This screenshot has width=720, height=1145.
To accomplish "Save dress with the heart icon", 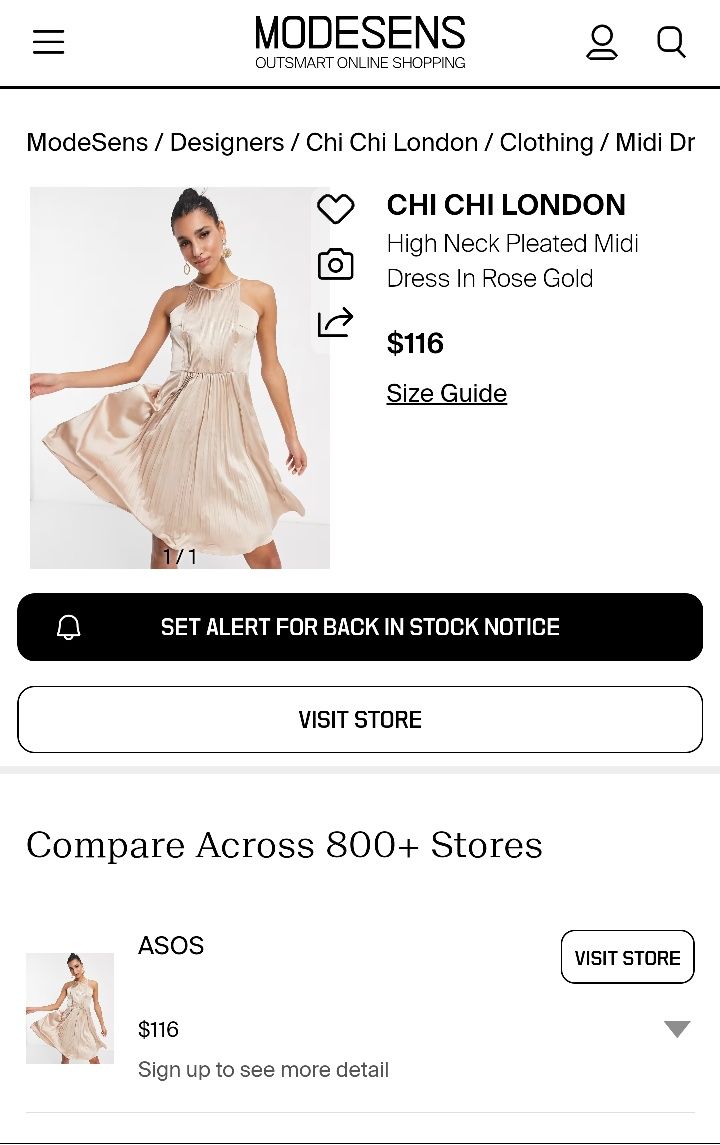I will [336, 209].
